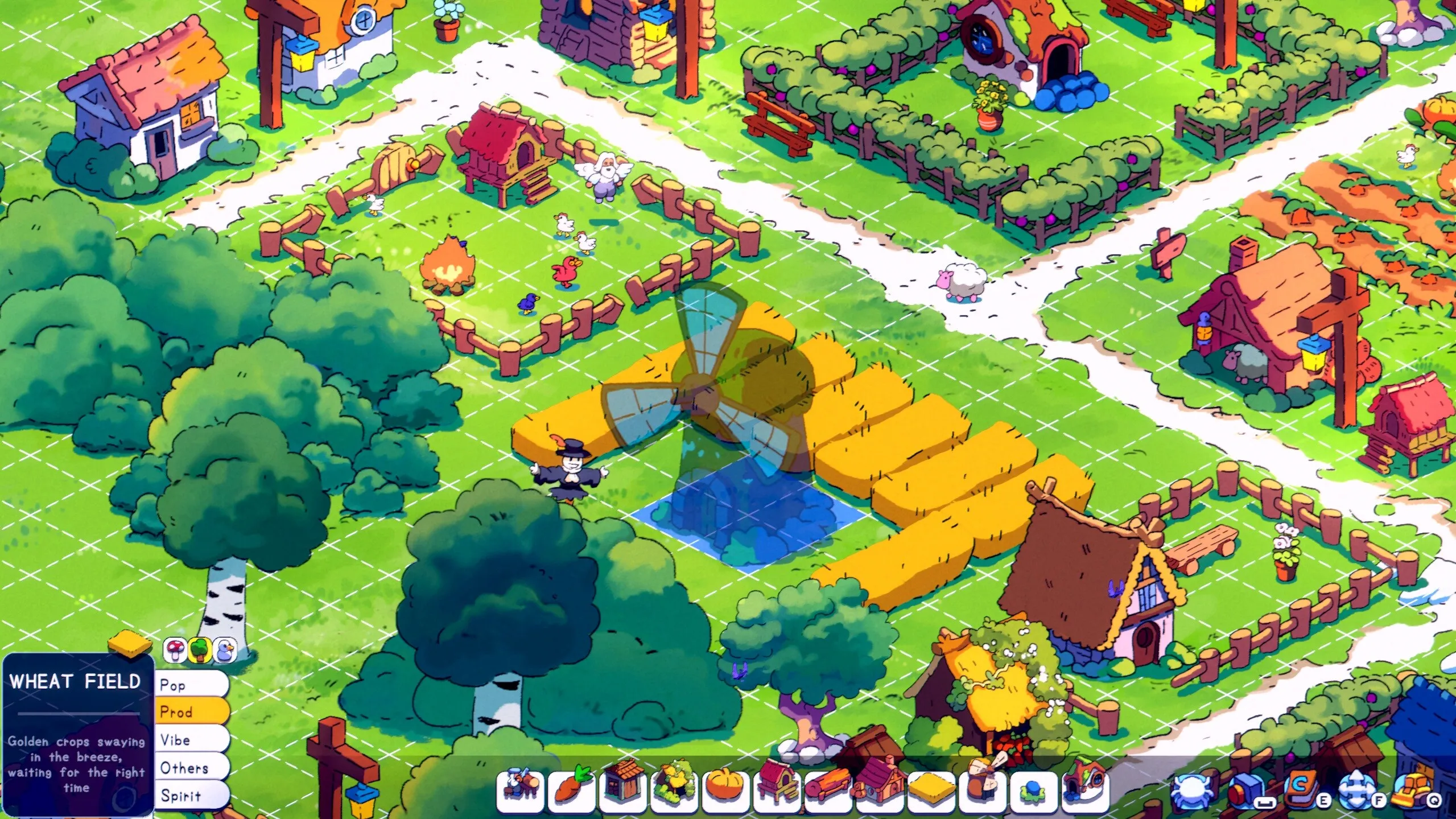Pick the carrot crop from the build bar
1456x819 pixels.
[572, 789]
